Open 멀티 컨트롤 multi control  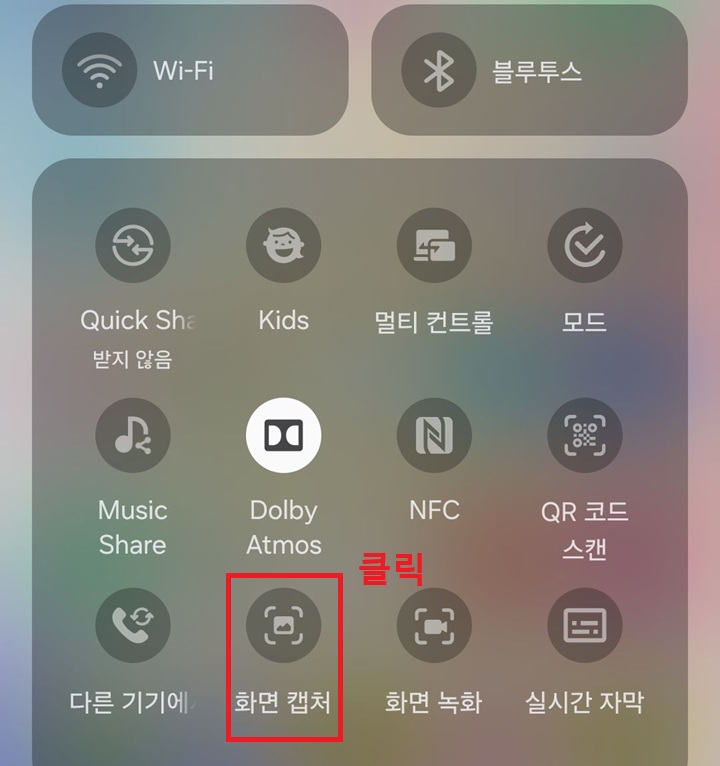[x=433, y=246]
